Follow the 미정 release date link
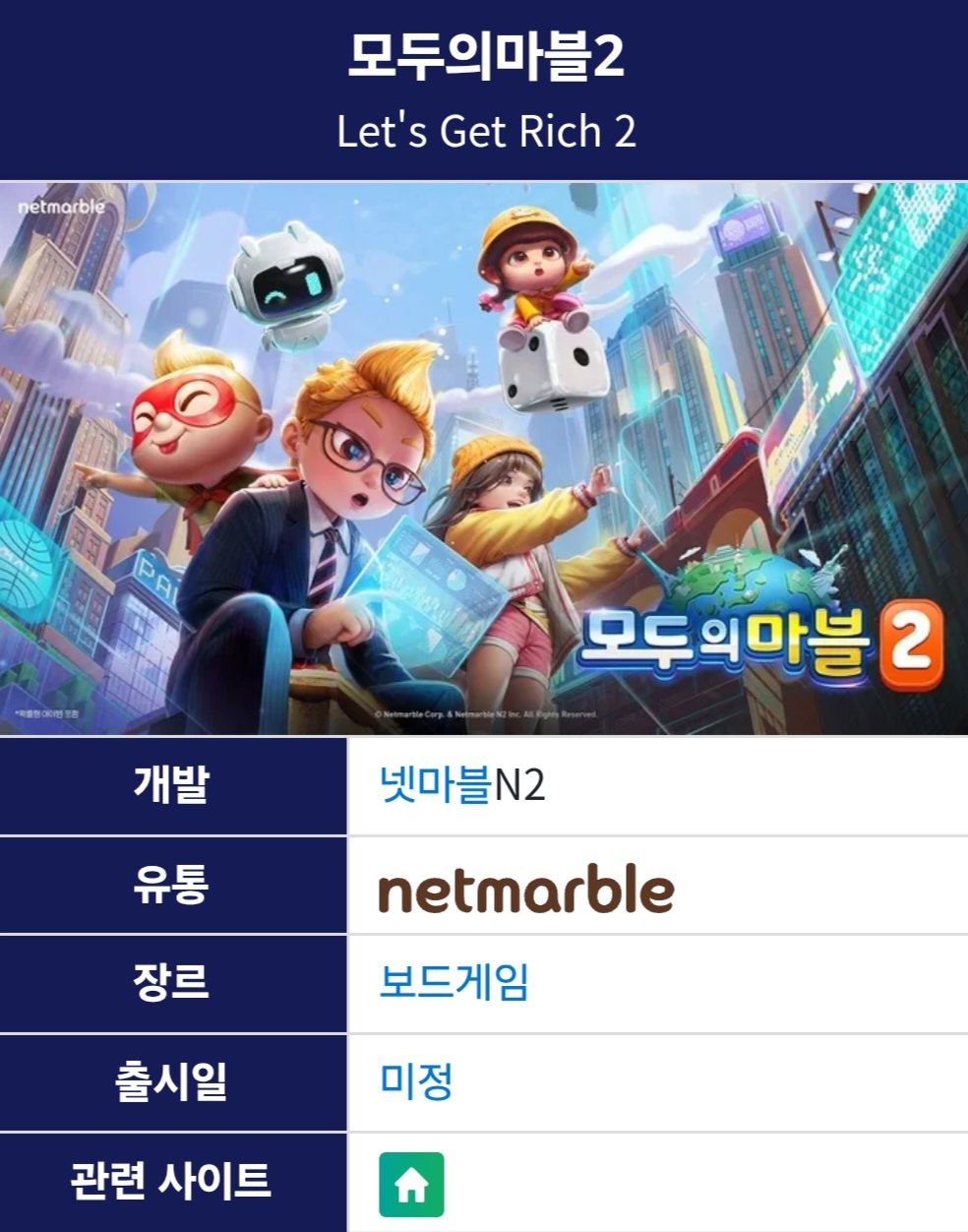The width and height of the screenshot is (968, 1232). click(415, 1081)
